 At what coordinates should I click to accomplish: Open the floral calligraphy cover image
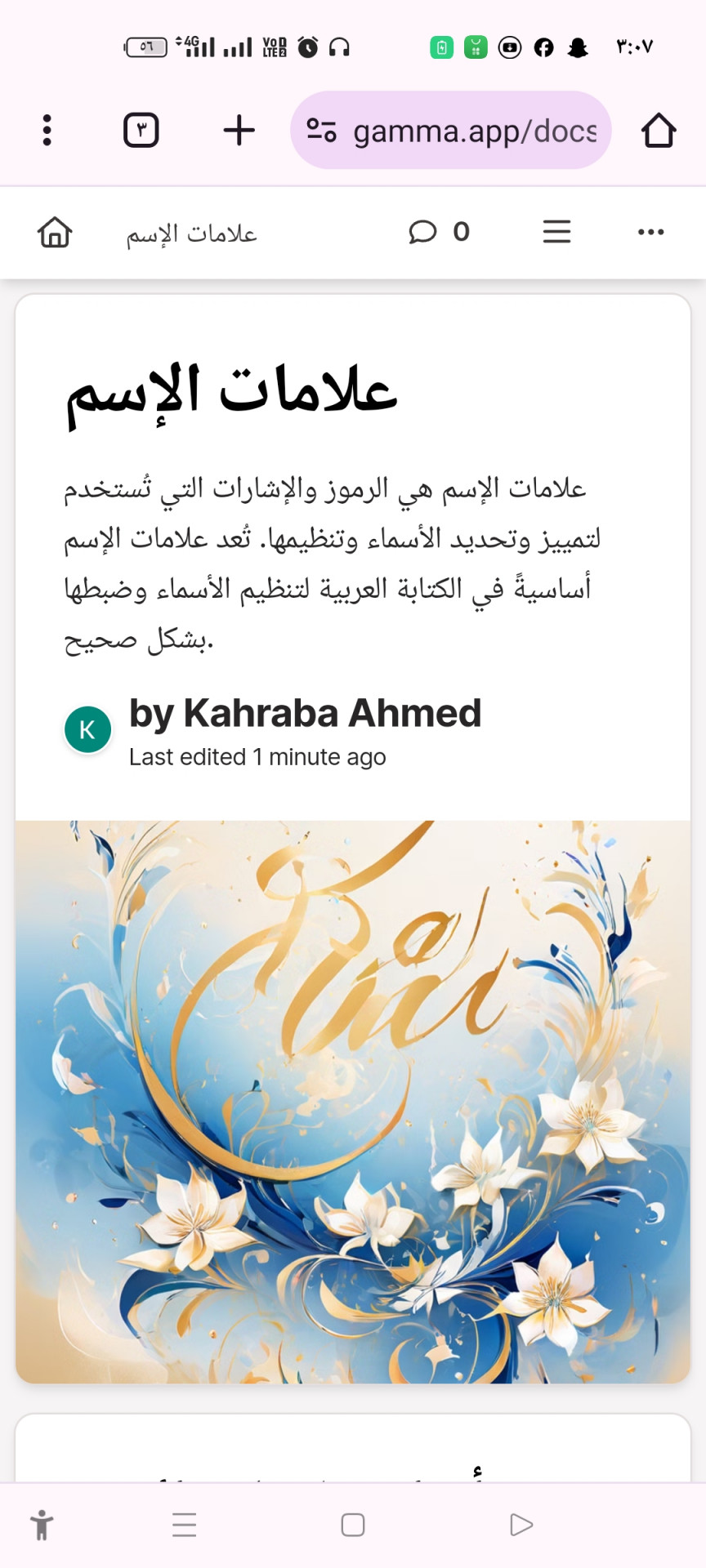coord(353,1101)
